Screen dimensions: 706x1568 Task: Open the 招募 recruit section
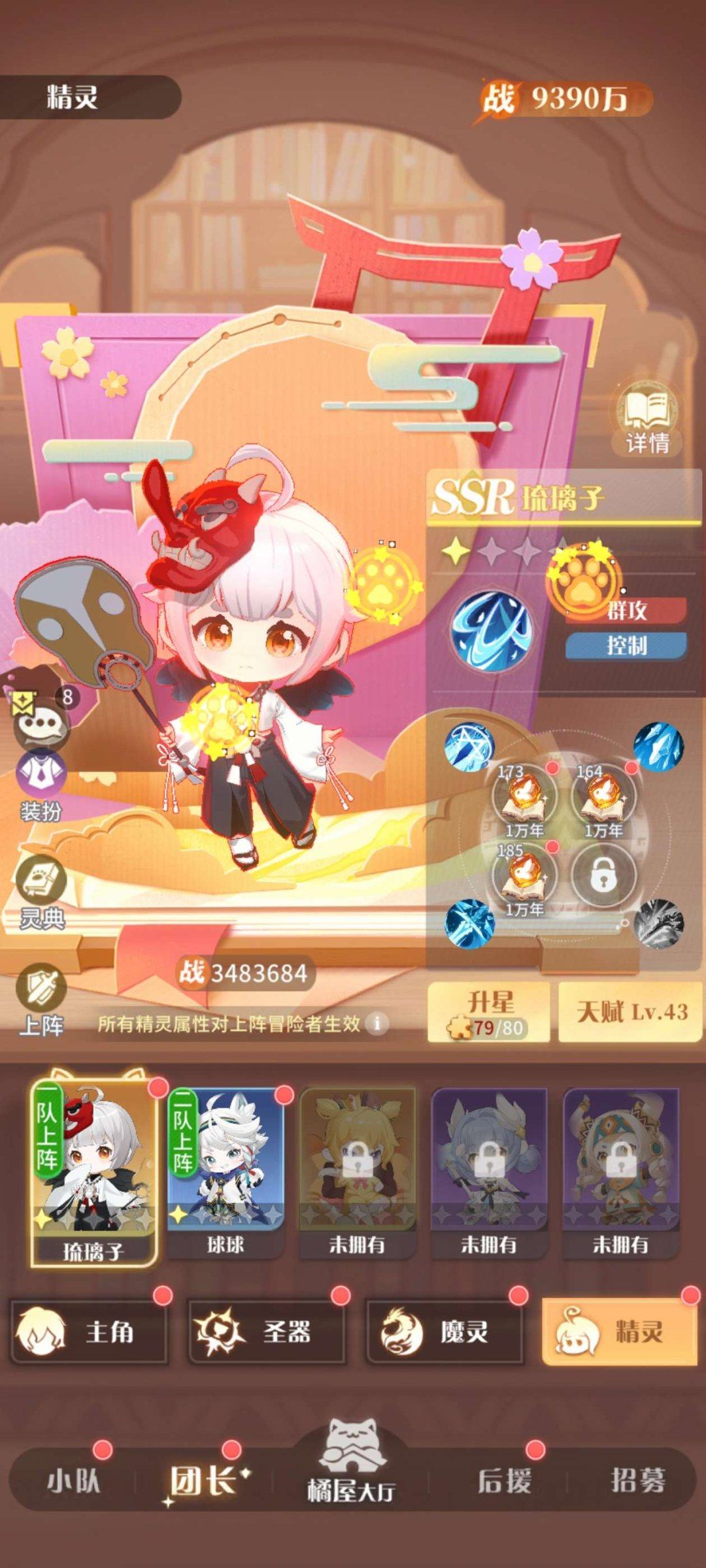638,1480
